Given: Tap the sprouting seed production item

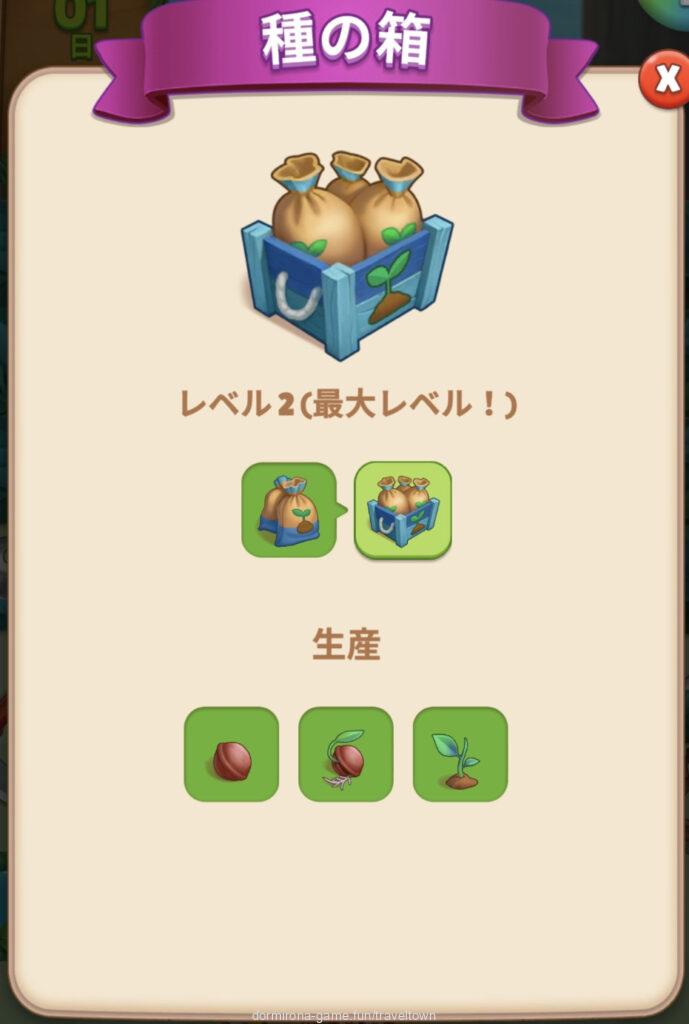Looking at the screenshot, I should [x=345, y=754].
